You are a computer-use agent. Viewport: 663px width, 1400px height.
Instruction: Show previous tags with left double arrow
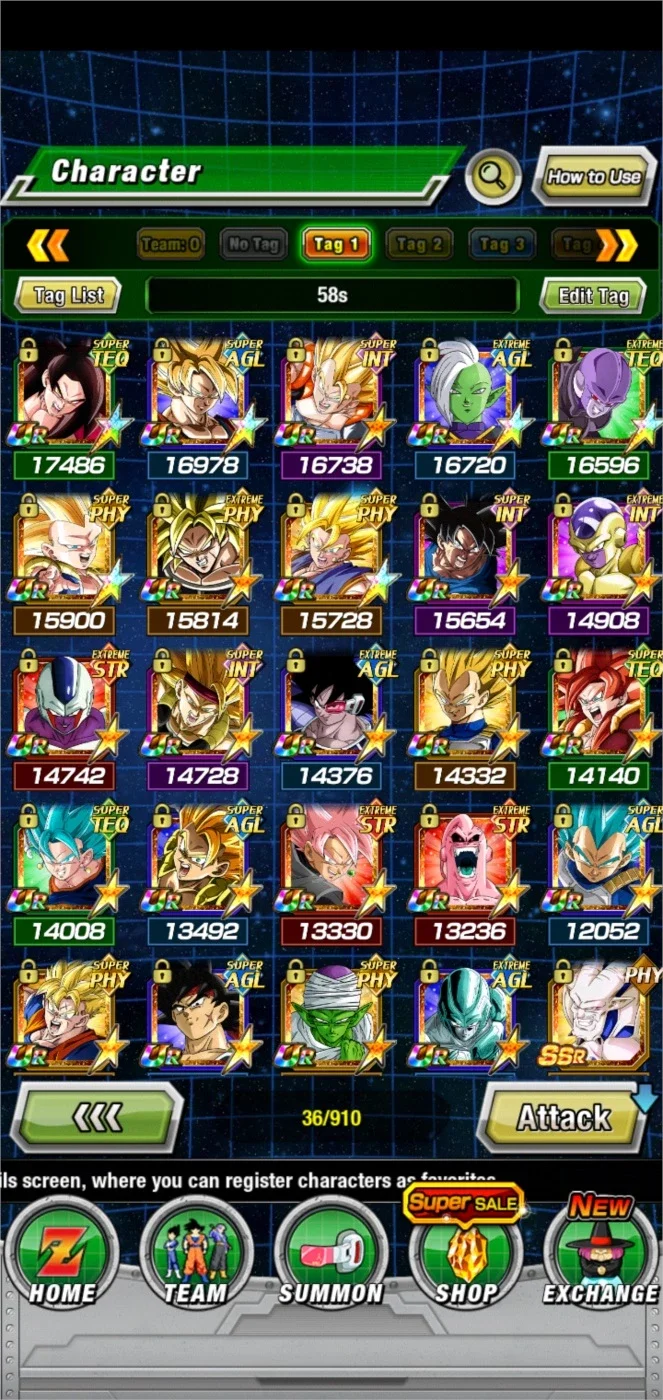pyautogui.click(x=48, y=244)
